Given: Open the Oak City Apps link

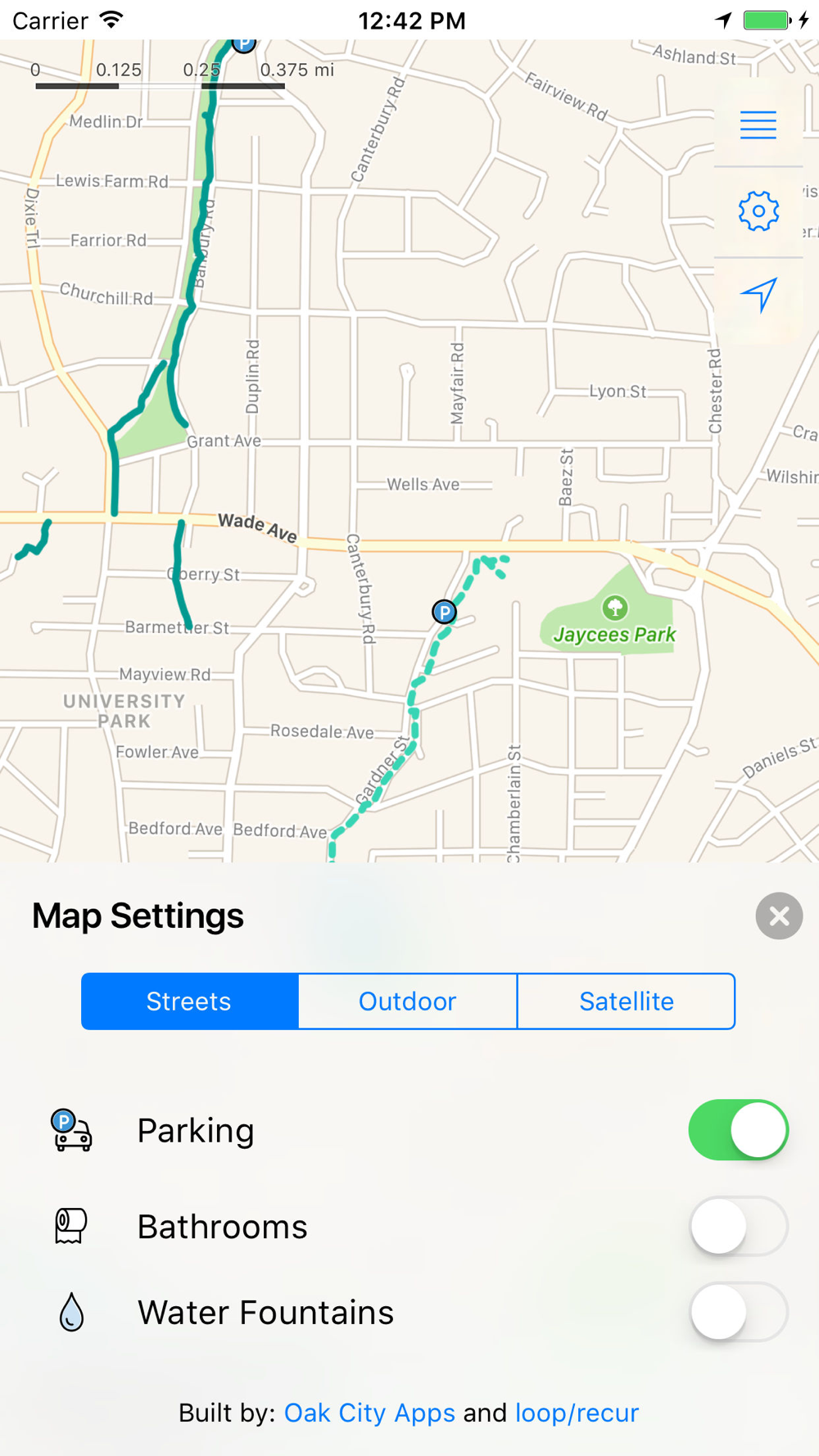Looking at the screenshot, I should point(369,1413).
